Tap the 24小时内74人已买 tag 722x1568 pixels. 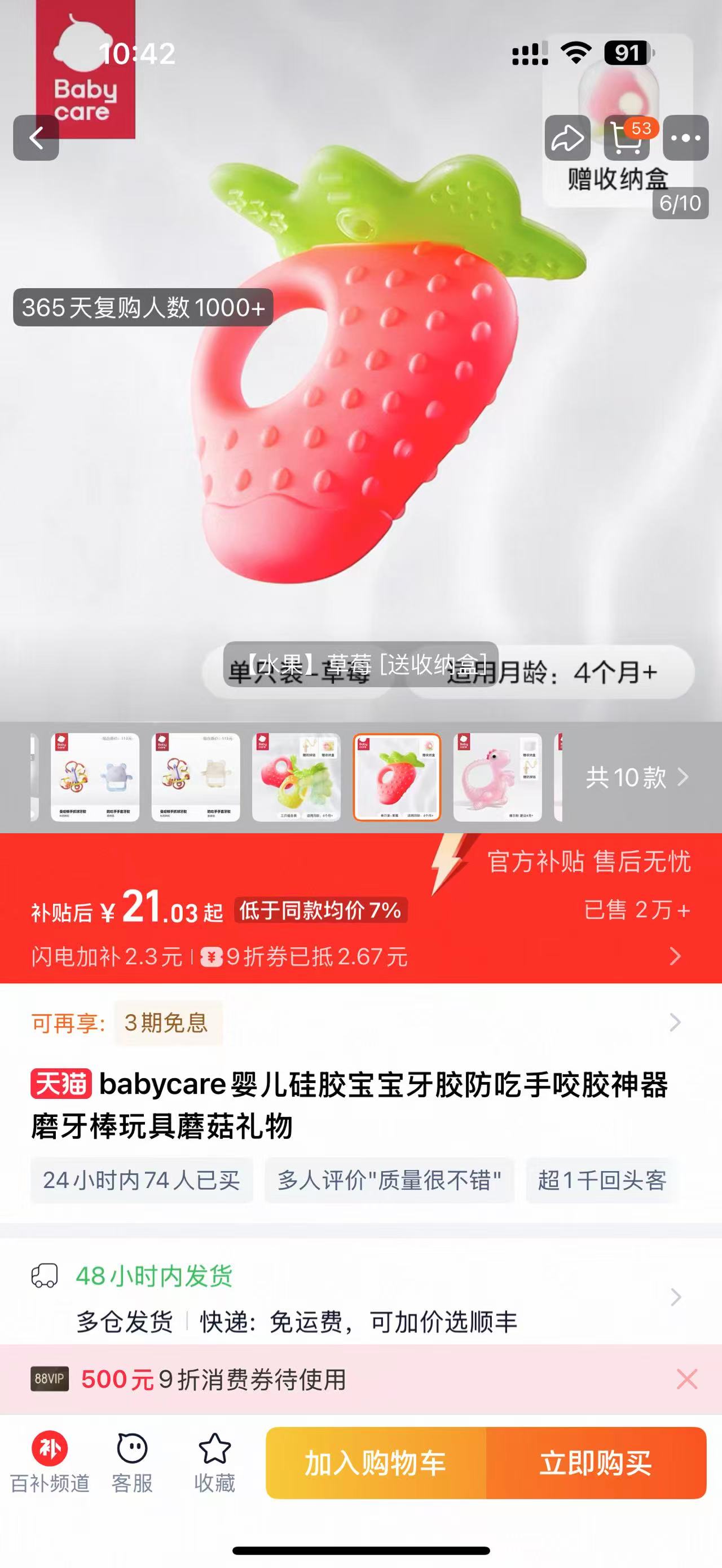pos(141,1180)
